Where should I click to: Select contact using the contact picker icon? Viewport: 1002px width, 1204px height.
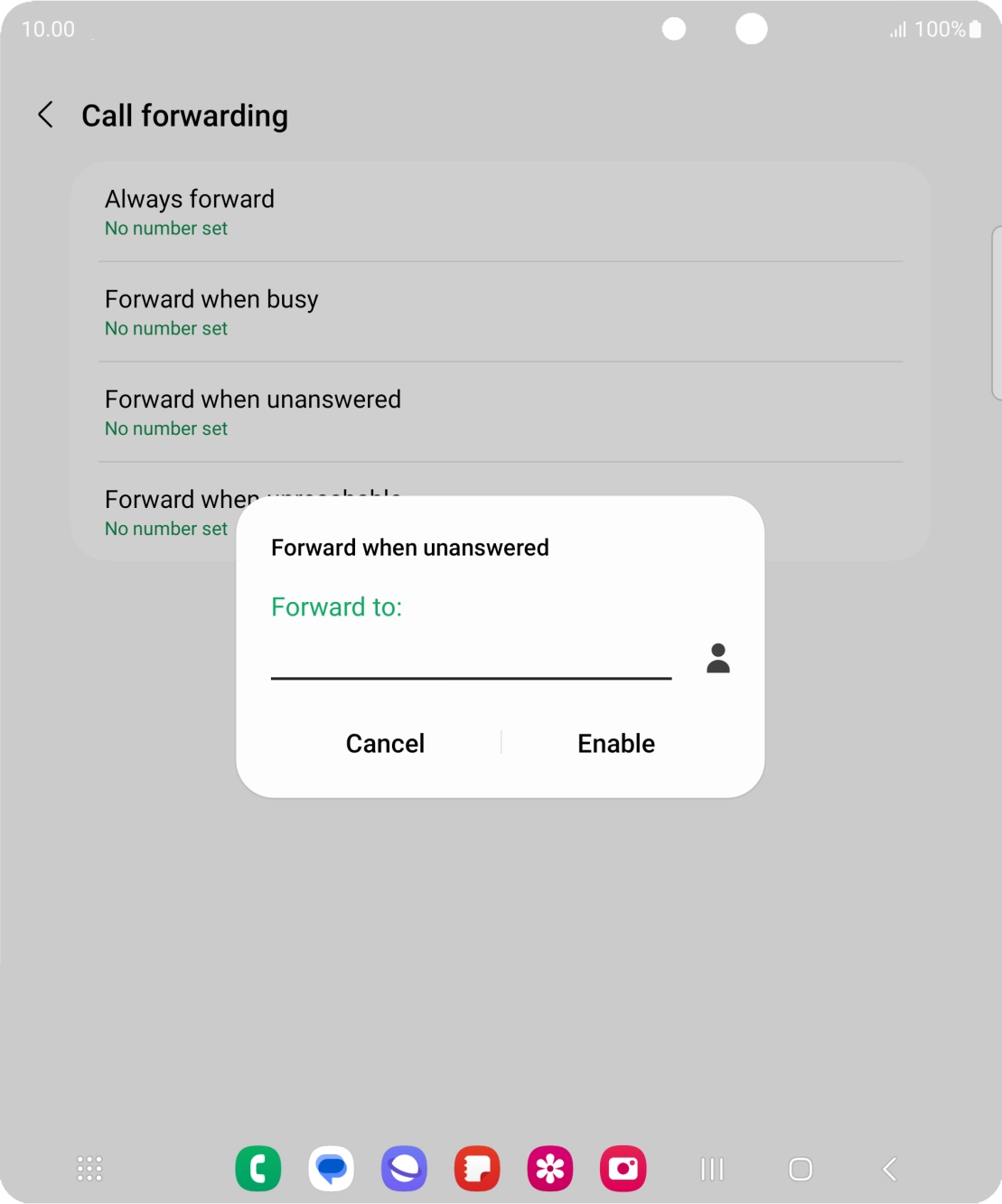coord(717,657)
